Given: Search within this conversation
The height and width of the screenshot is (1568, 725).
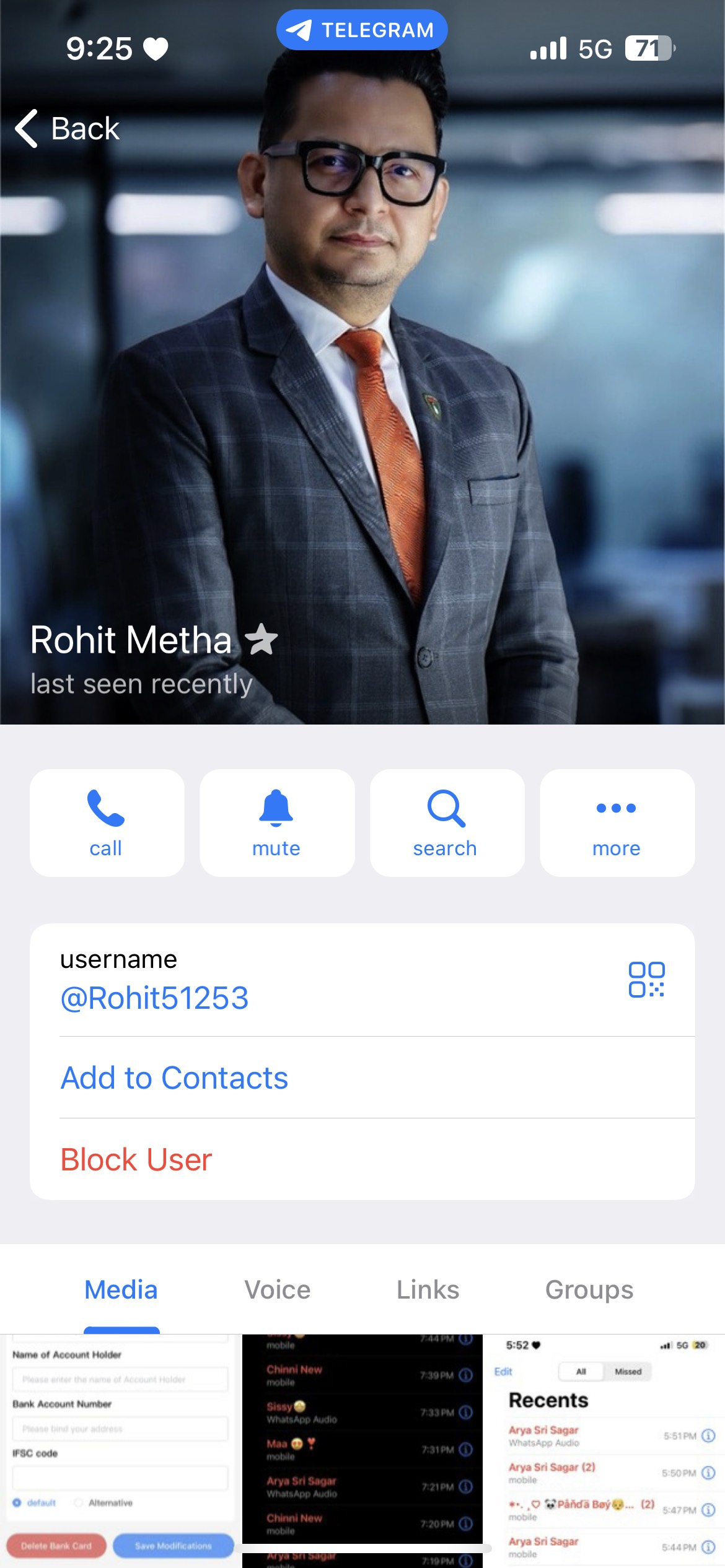Looking at the screenshot, I should click(x=446, y=822).
